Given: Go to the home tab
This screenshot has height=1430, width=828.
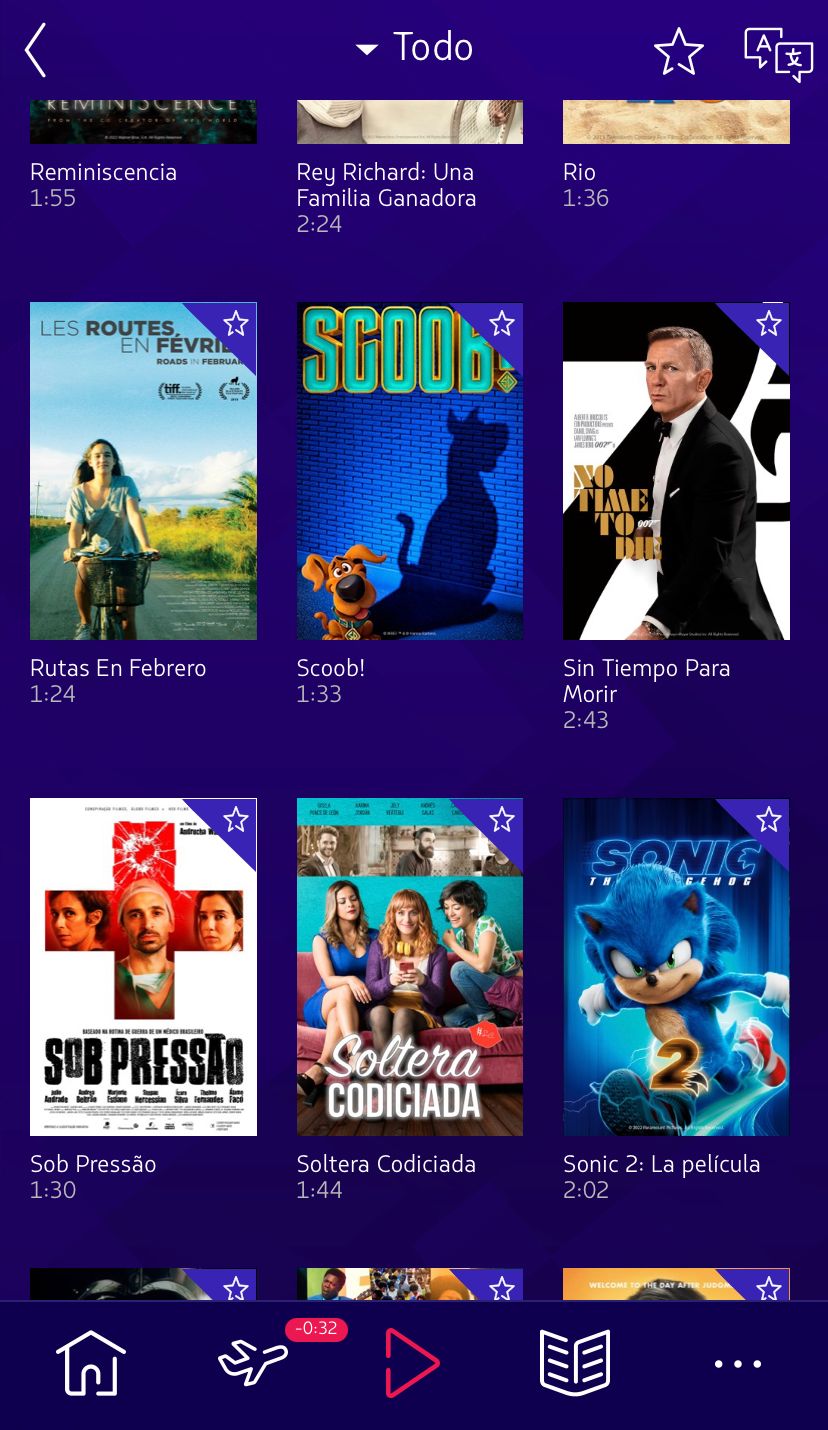Looking at the screenshot, I should 91,1363.
